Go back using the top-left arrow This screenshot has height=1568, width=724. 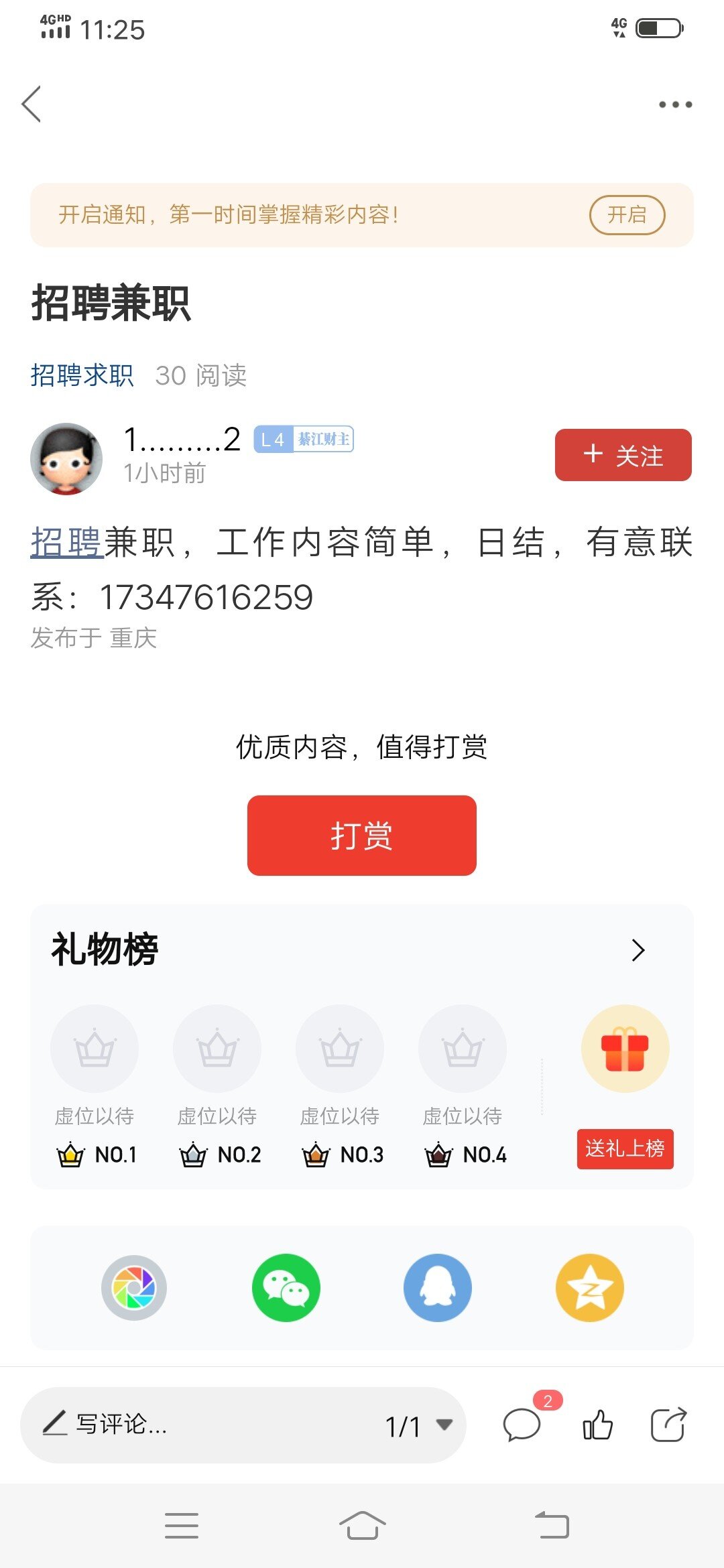point(32,104)
